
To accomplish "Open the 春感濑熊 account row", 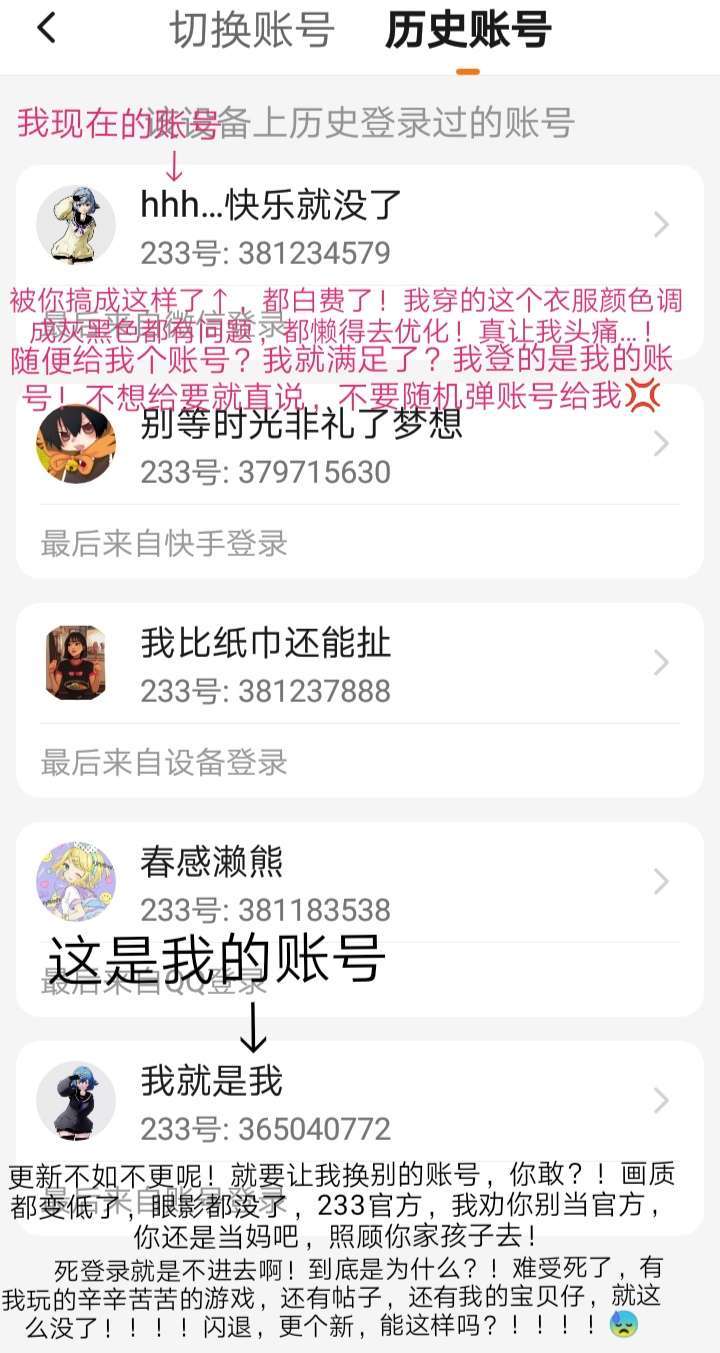I will pos(360,882).
